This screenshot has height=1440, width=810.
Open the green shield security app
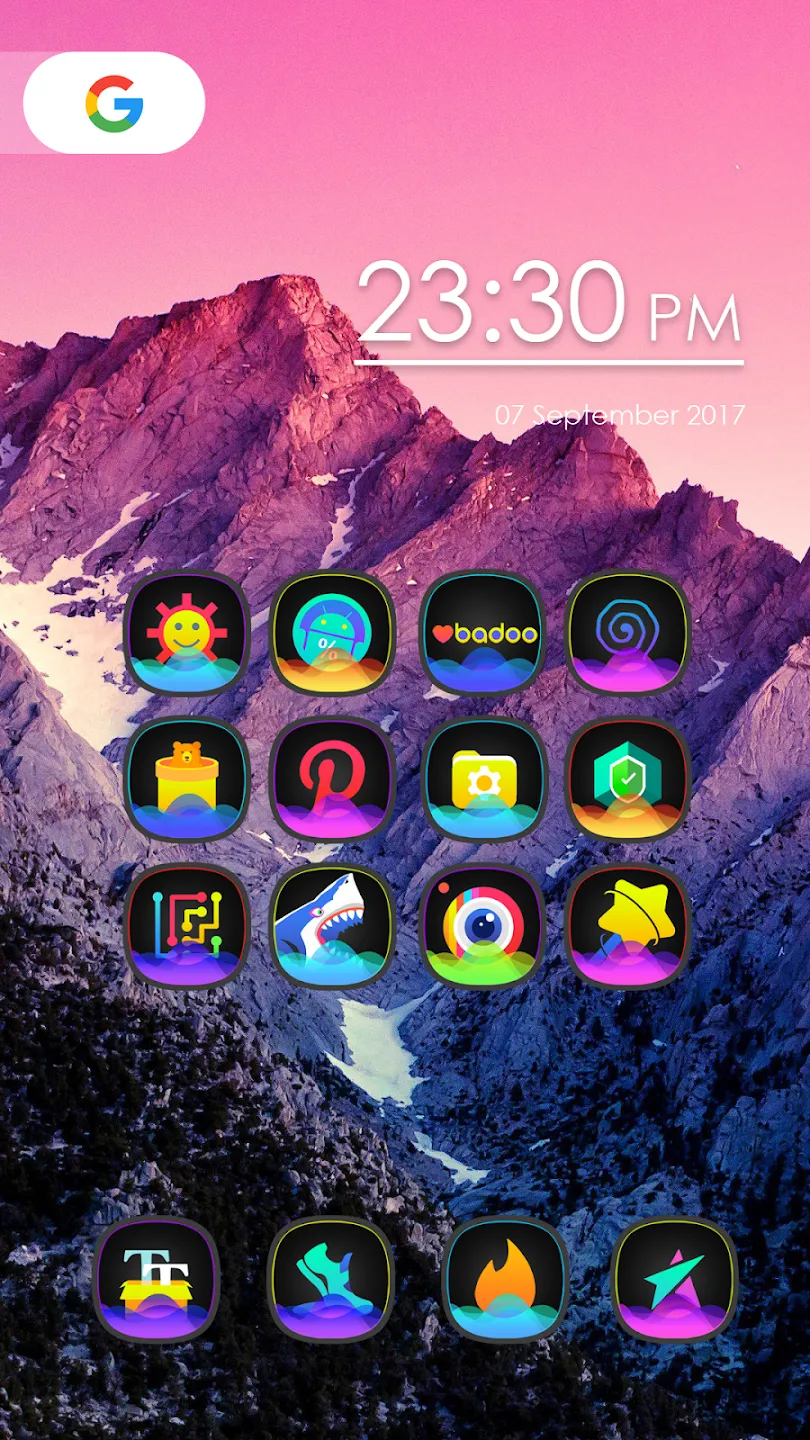click(629, 779)
